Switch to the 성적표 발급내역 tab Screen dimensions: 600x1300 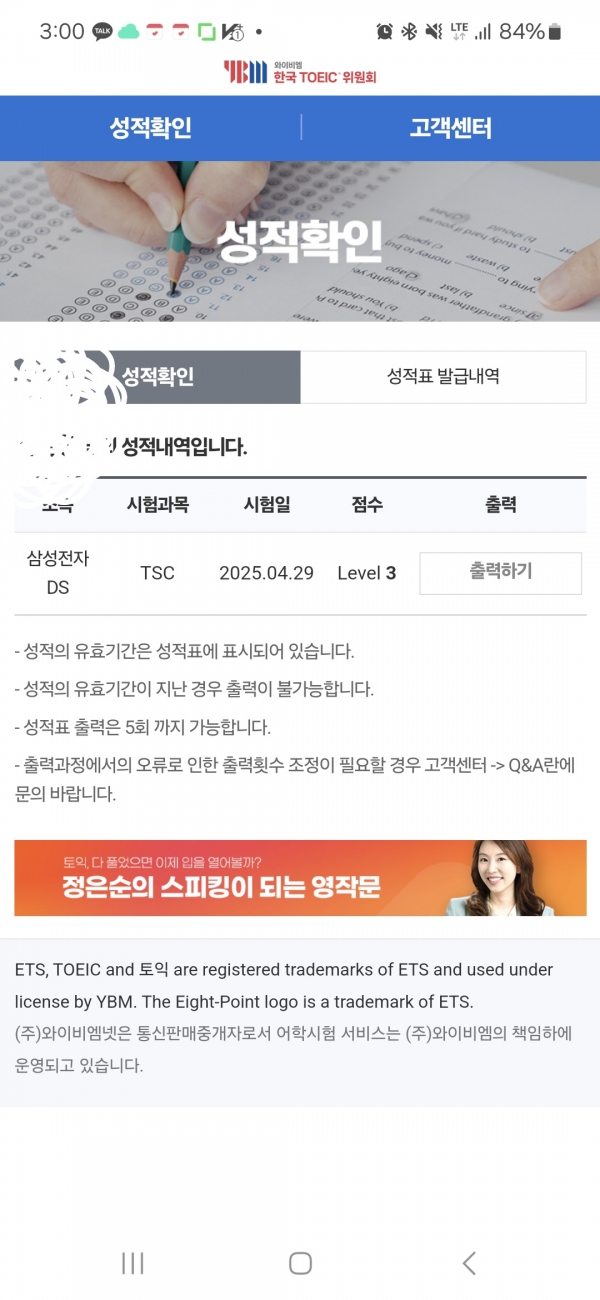[x=443, y=377]
